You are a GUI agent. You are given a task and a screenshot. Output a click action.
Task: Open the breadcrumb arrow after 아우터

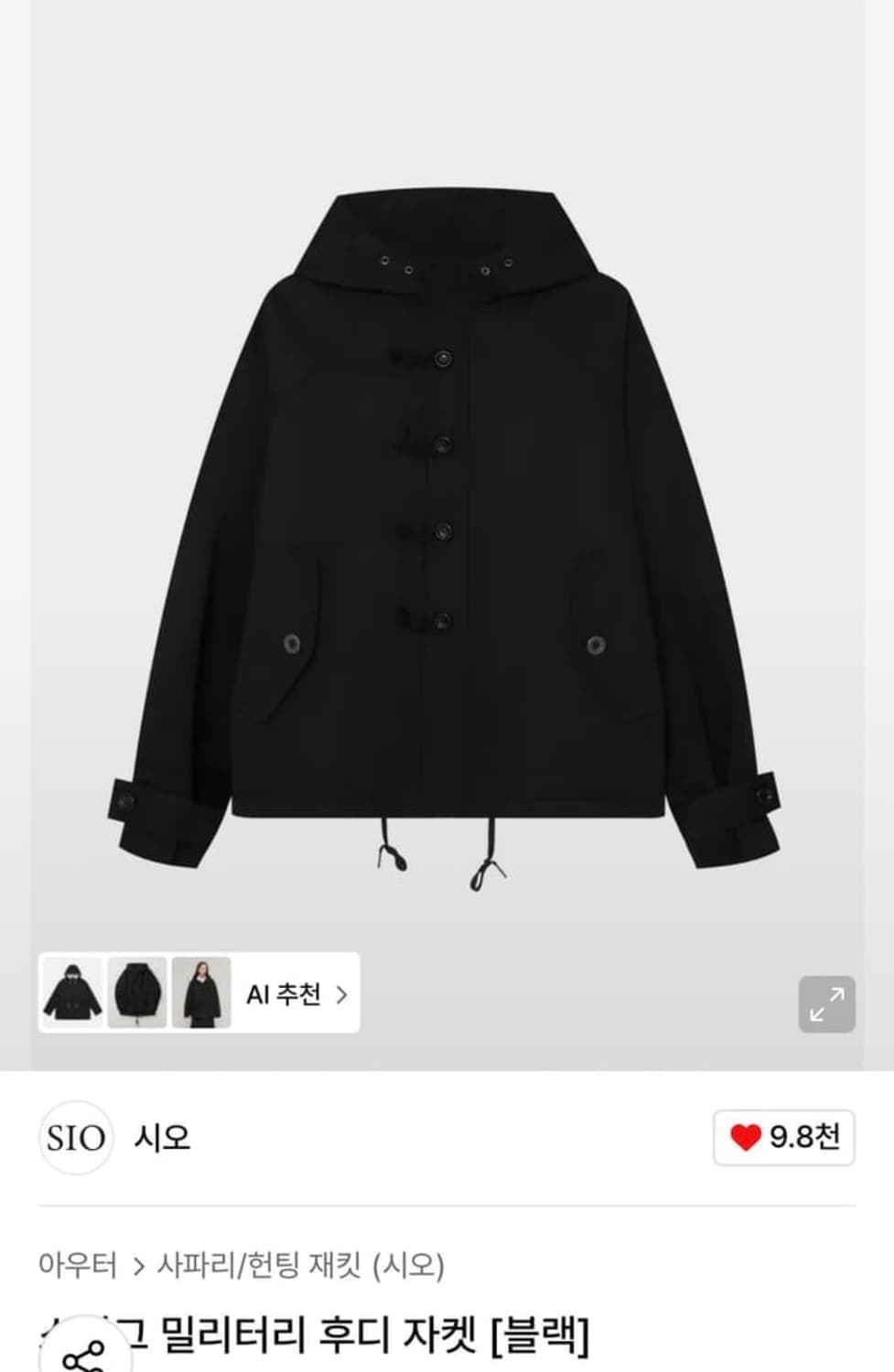(x=139, y=1265)
